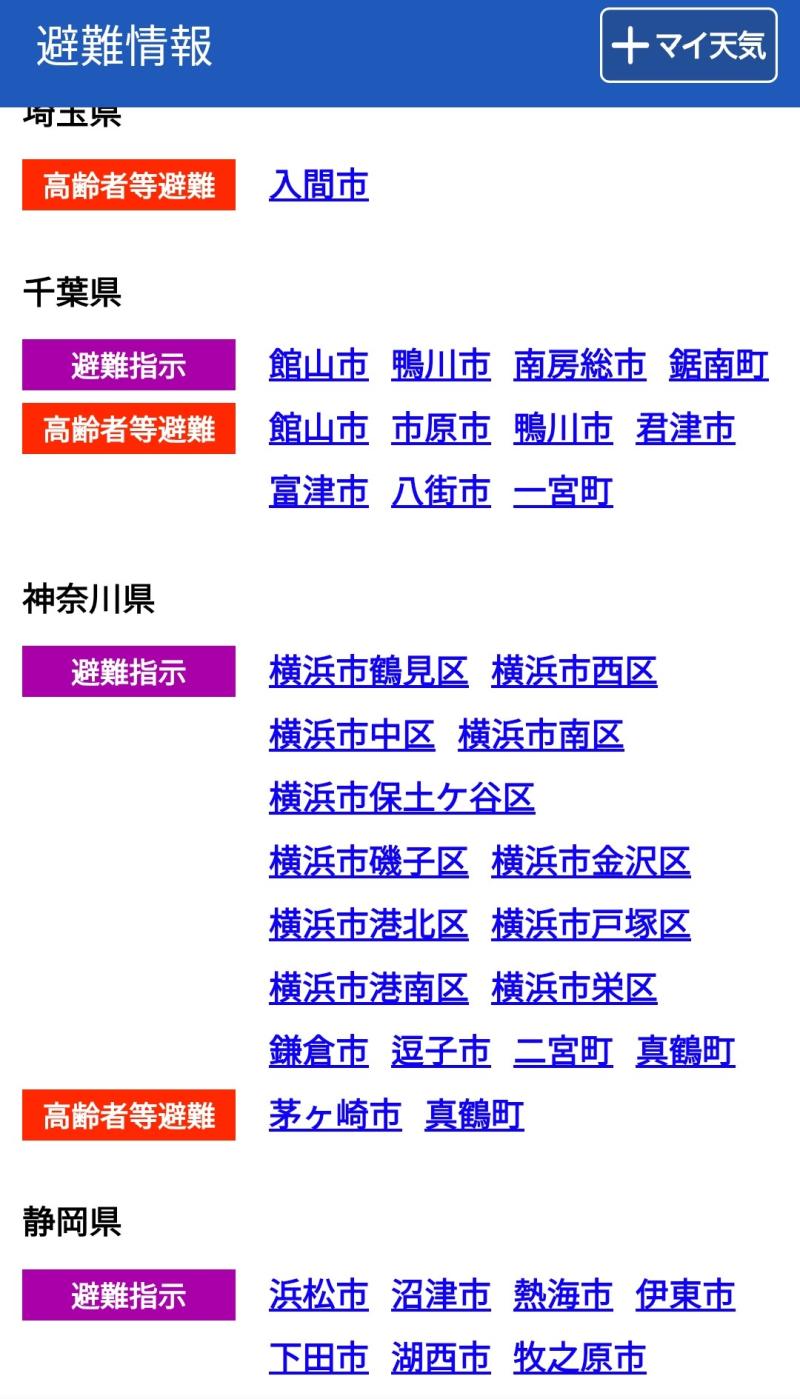
Task: View 逗子市 evacuation information
Action: pos(441,1052)
